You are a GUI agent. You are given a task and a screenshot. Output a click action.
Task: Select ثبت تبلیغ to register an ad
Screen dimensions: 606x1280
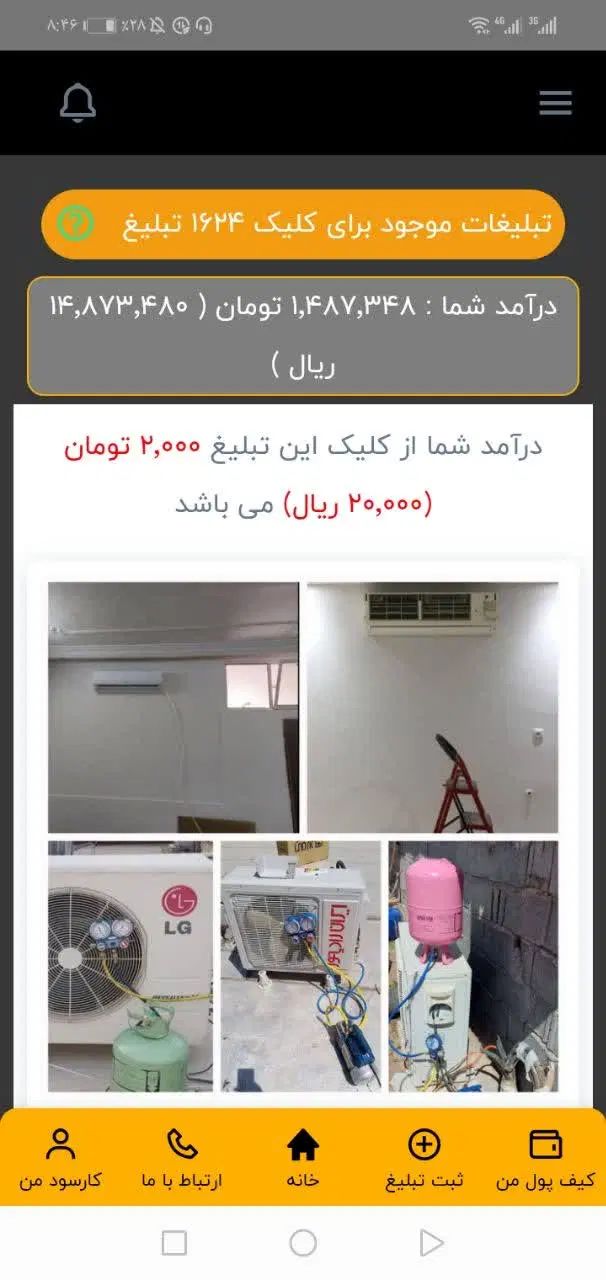click(x=425, y=1157)
